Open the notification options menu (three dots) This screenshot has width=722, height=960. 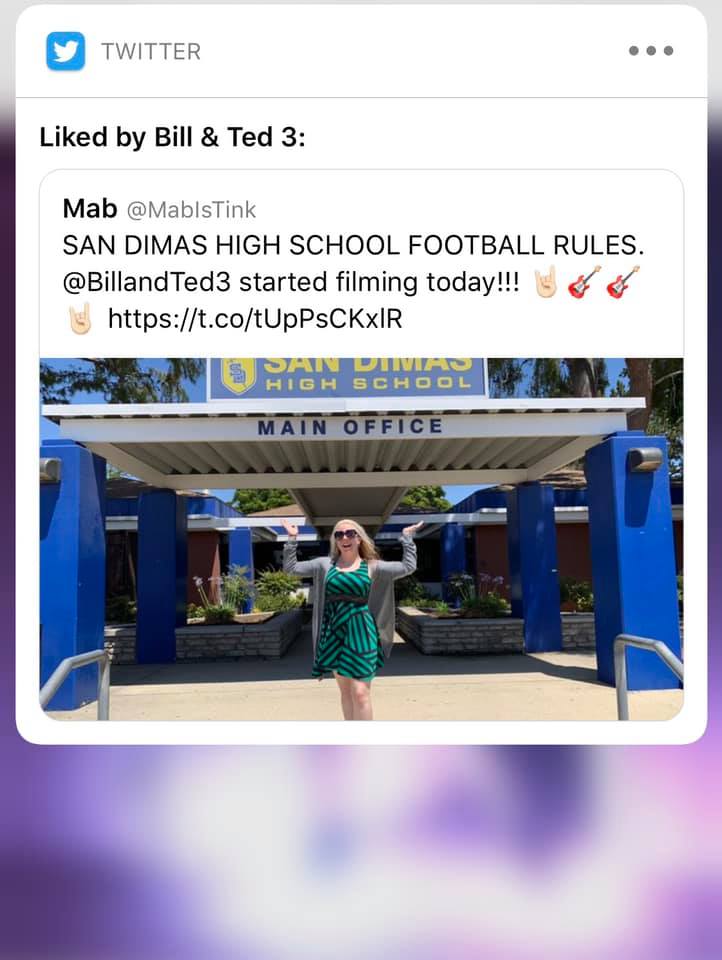click(x=651, y=51)
